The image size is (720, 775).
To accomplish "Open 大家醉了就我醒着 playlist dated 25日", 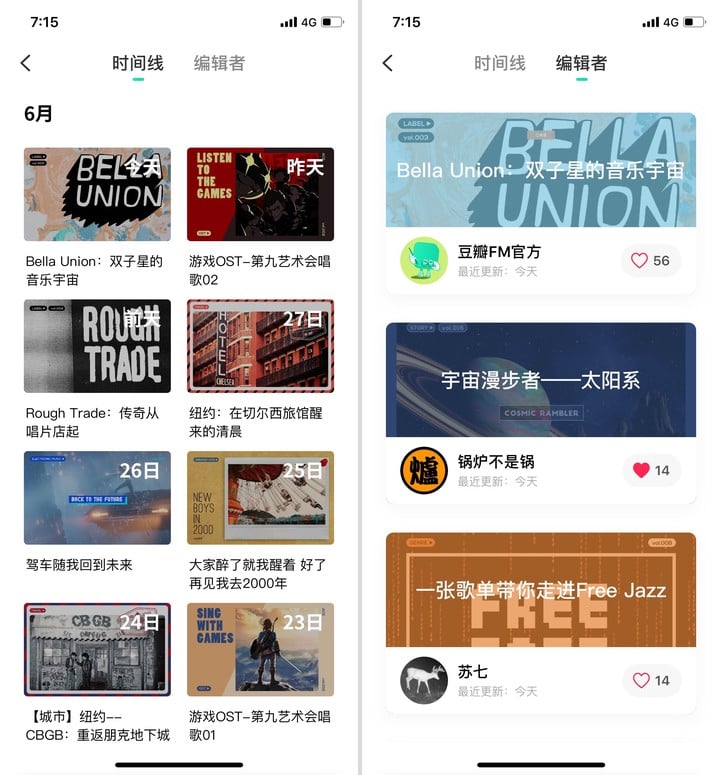I will [x=260, y=497].
